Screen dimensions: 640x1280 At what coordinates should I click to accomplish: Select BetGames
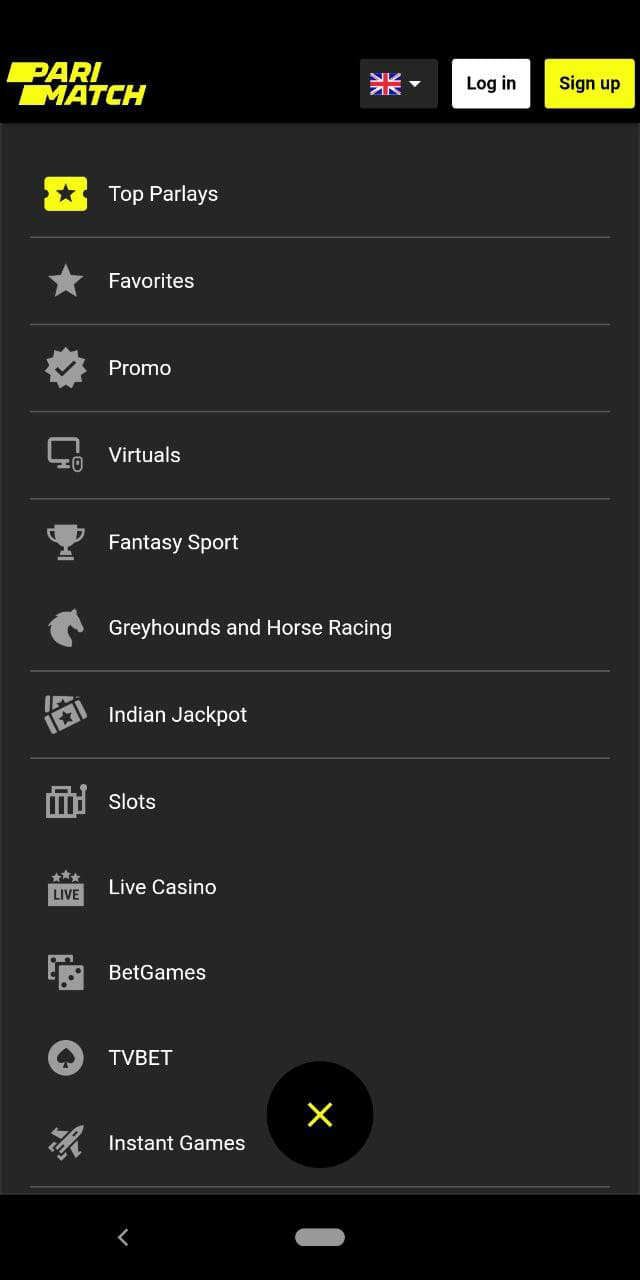(x=320, y=972)
